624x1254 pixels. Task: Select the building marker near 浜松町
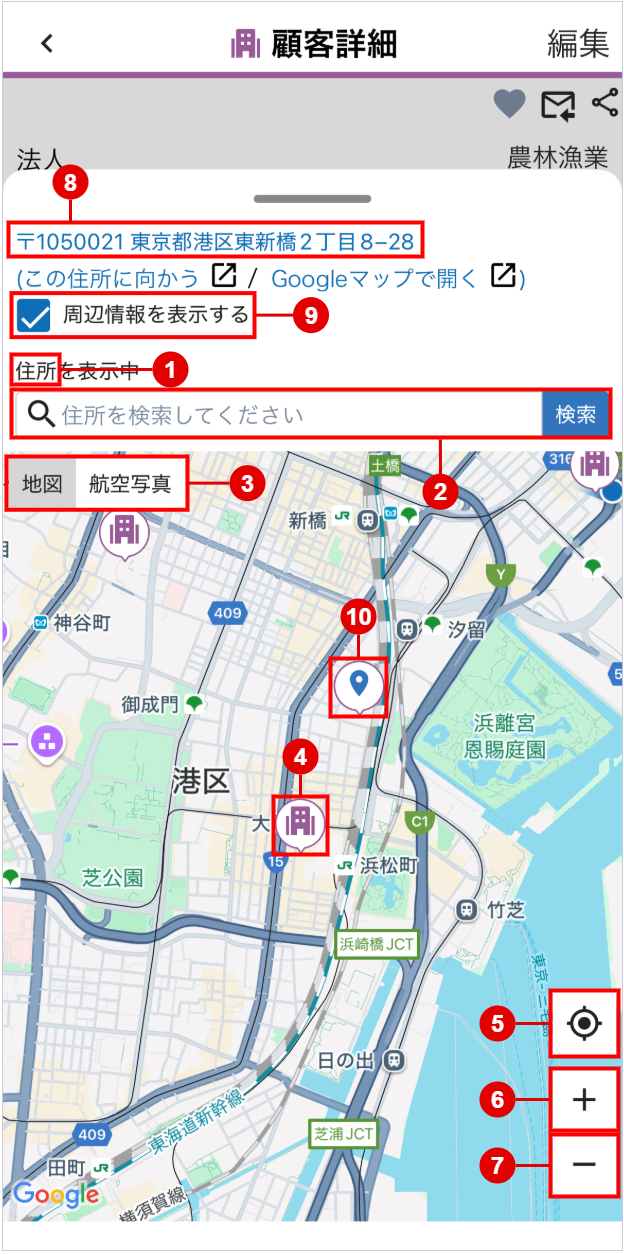300,822
